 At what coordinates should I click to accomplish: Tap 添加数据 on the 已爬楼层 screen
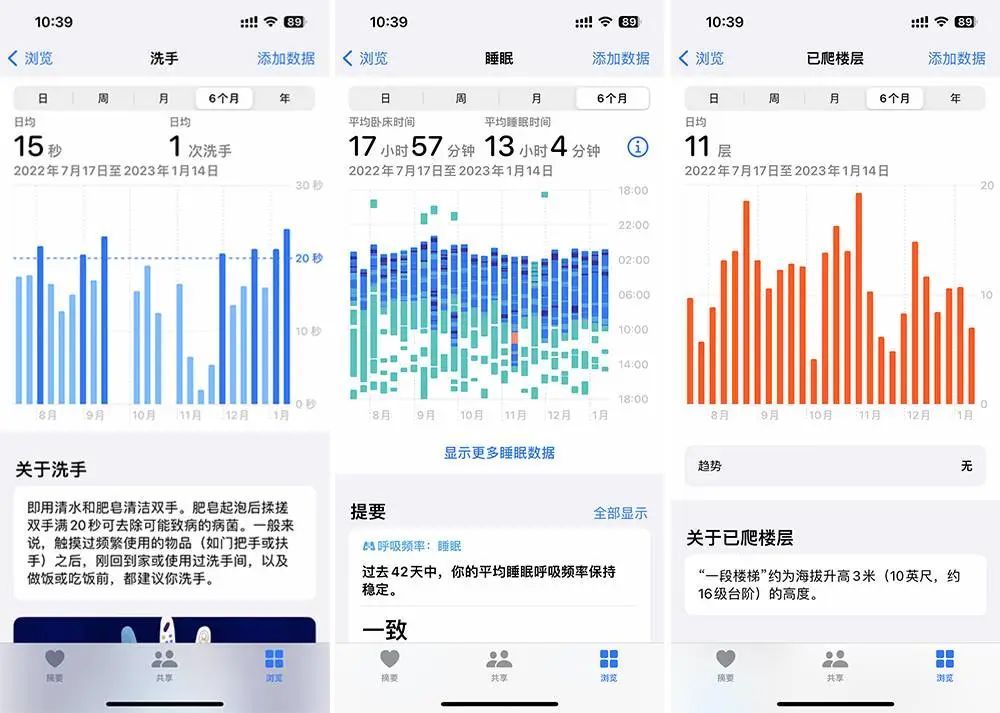pos(957,59)
